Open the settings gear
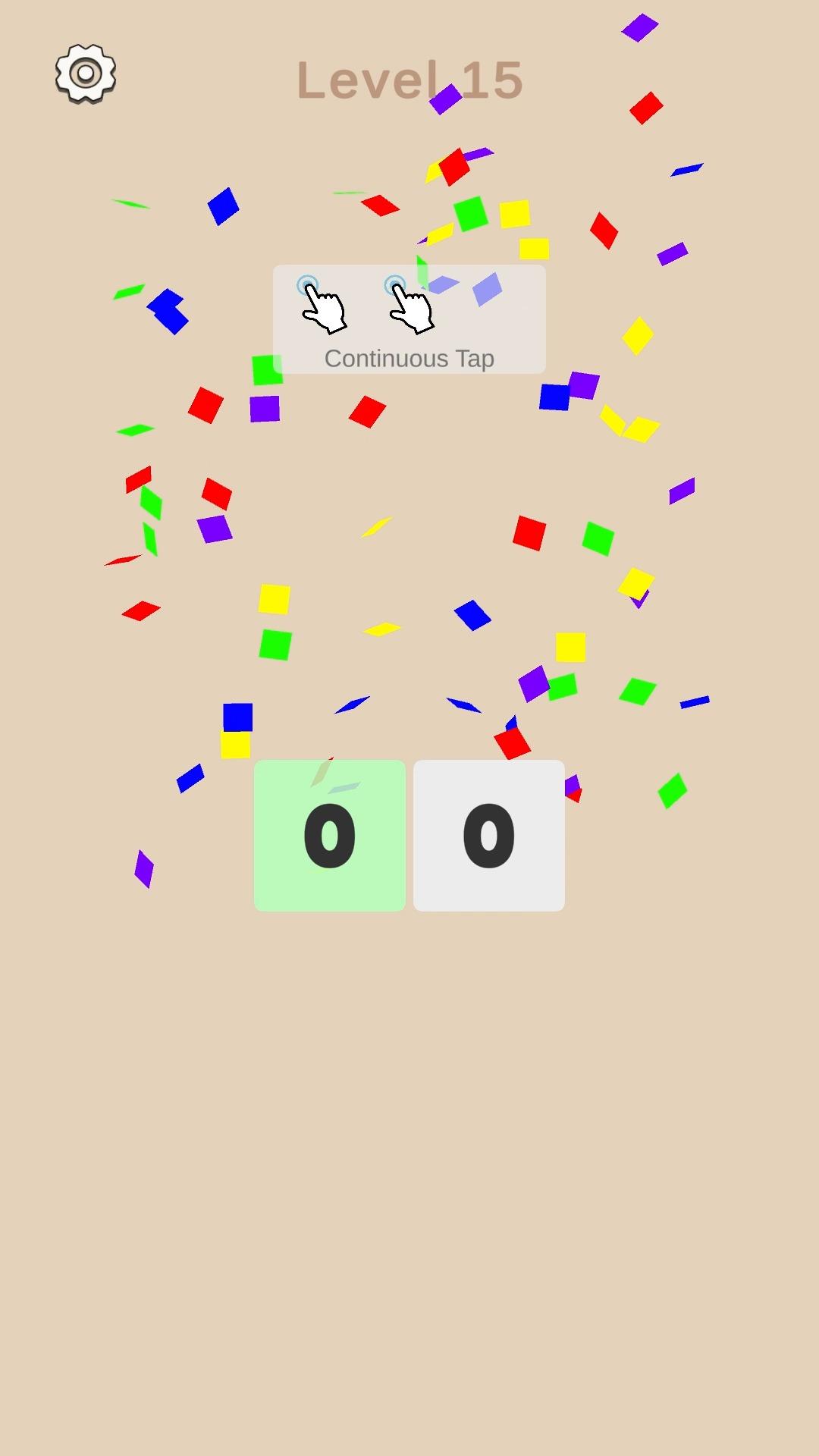 pyautogui.click(x=86, y=74)
